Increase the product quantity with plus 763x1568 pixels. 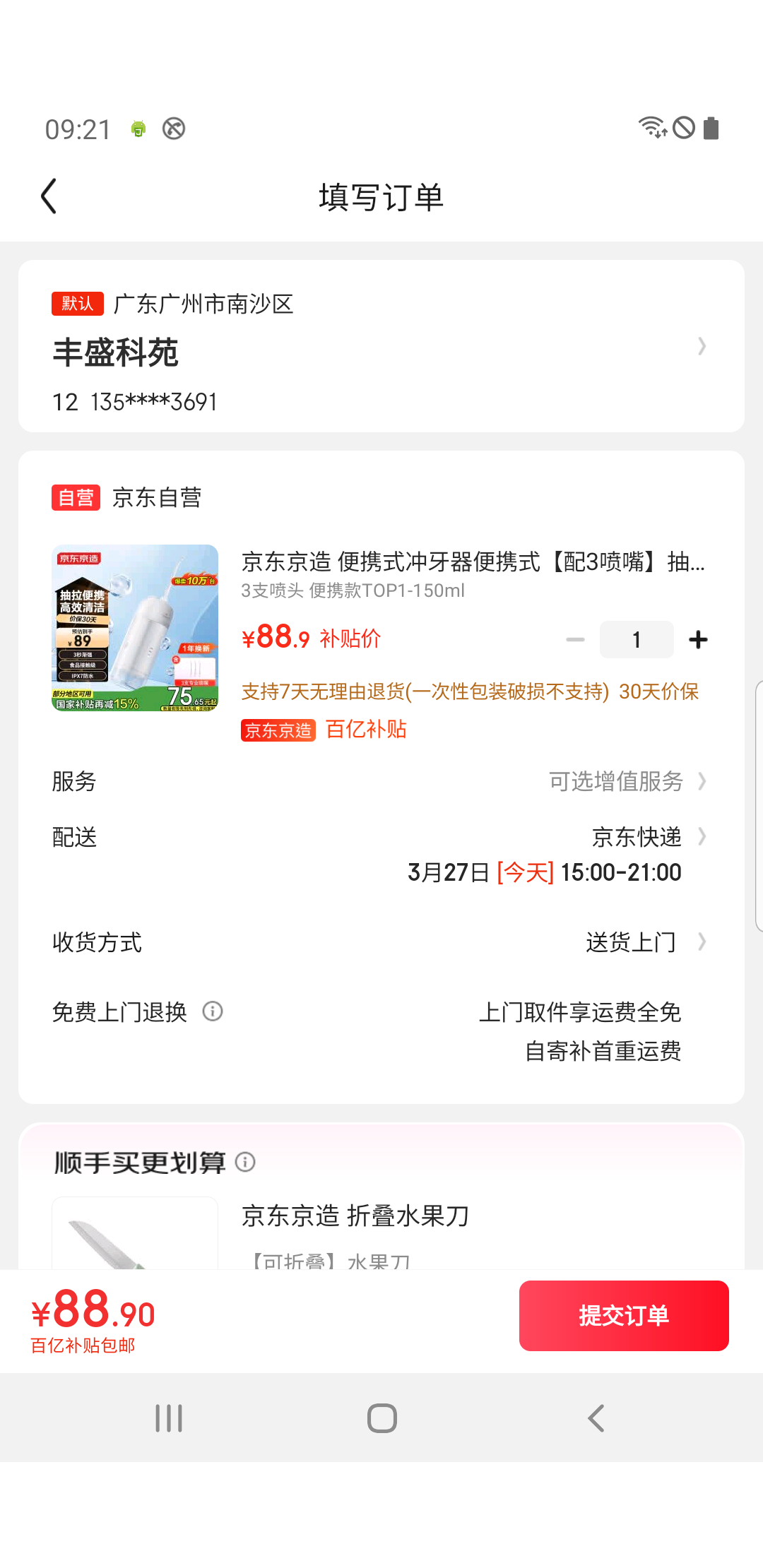pos(698,640)
